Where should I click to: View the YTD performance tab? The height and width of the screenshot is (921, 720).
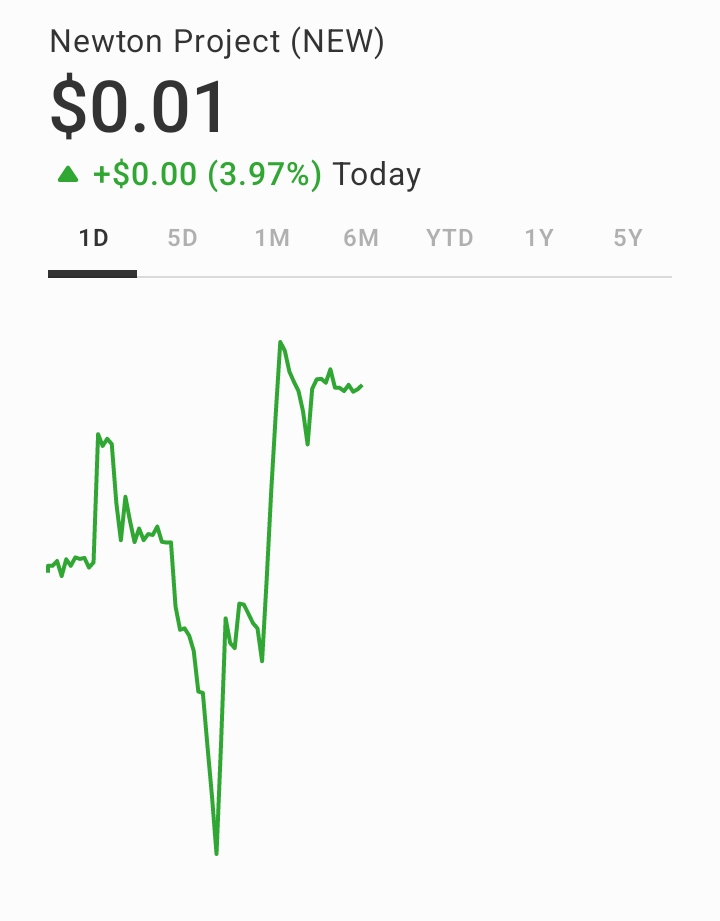coord(449,239)
